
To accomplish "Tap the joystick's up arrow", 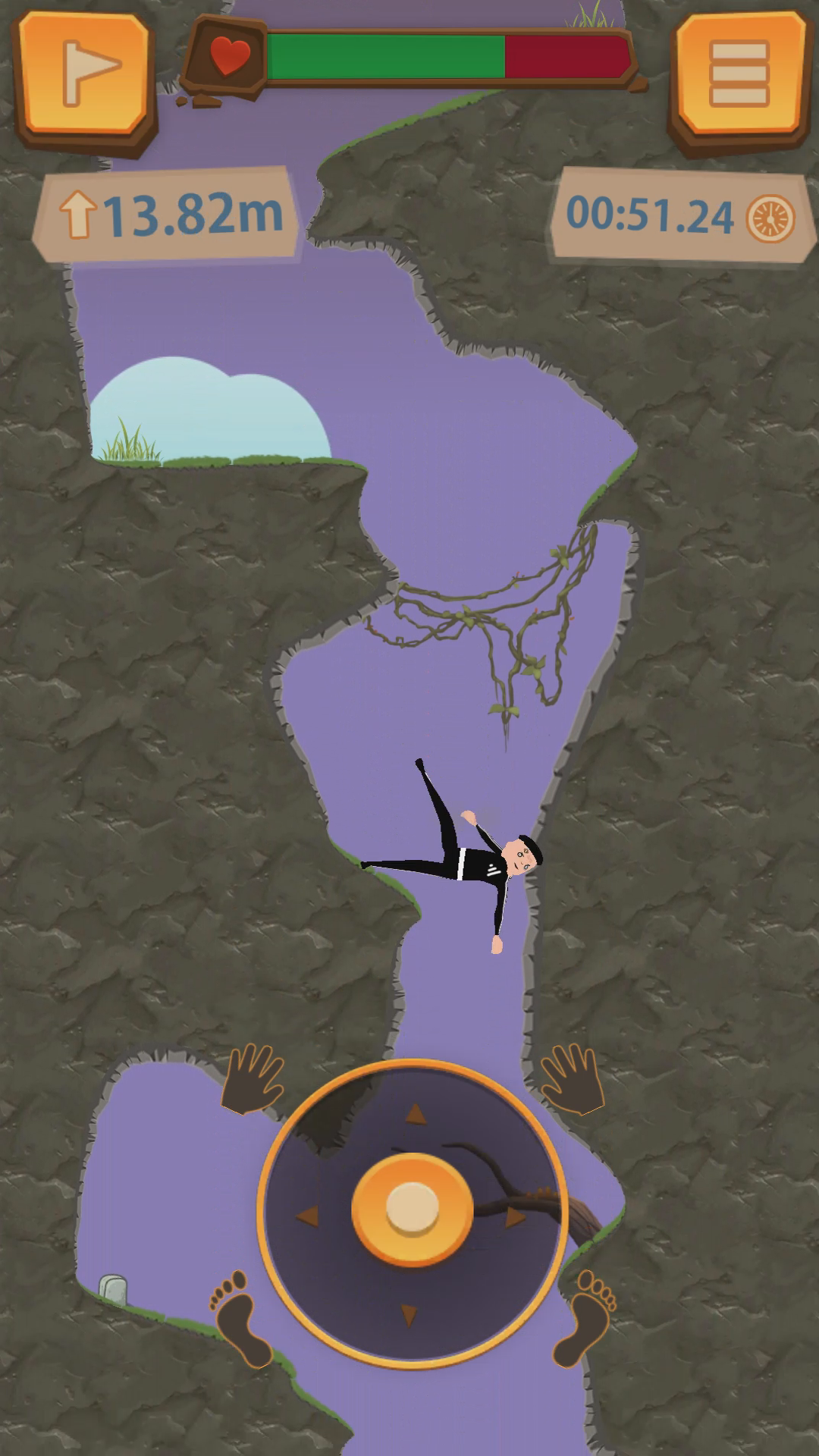I will [415, 1113].
